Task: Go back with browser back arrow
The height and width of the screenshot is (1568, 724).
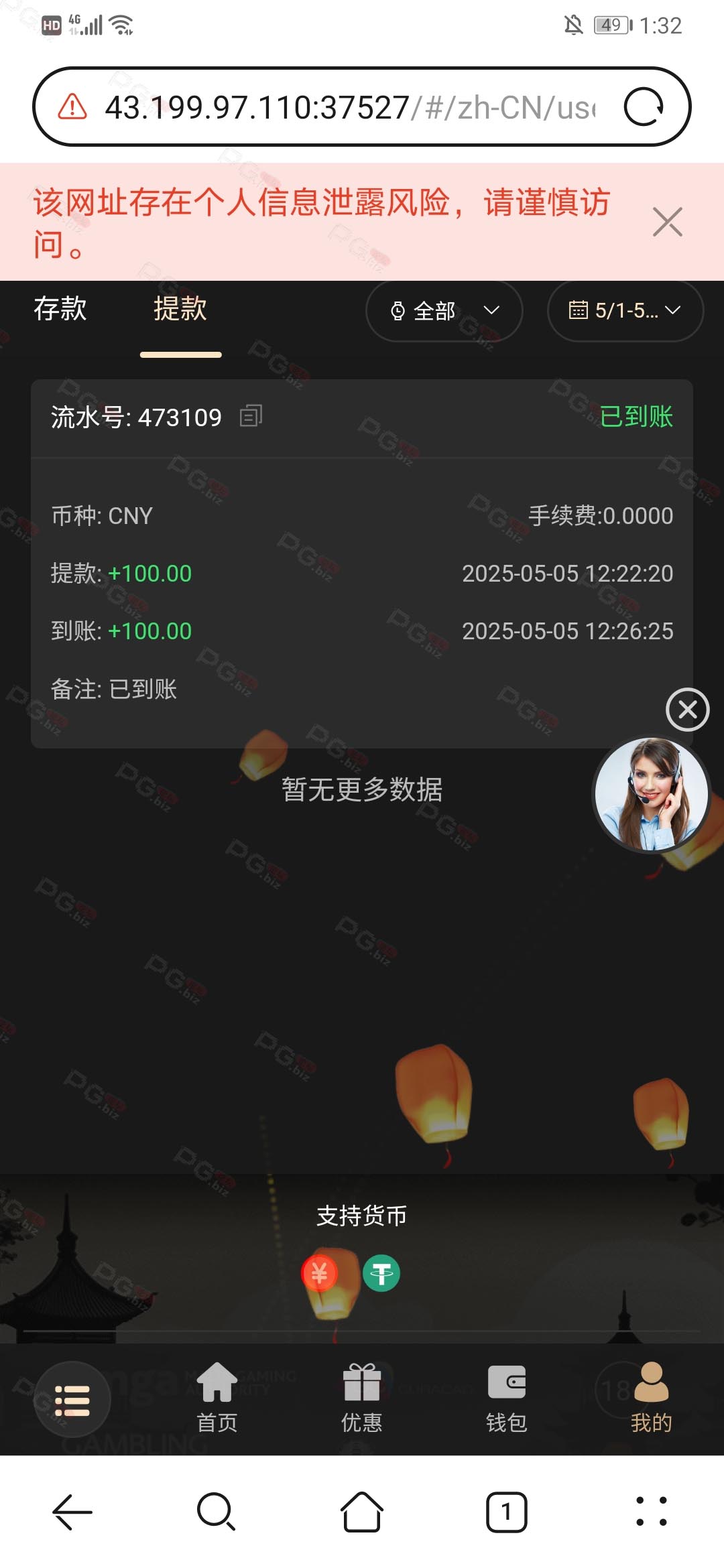Action: 72,1512
